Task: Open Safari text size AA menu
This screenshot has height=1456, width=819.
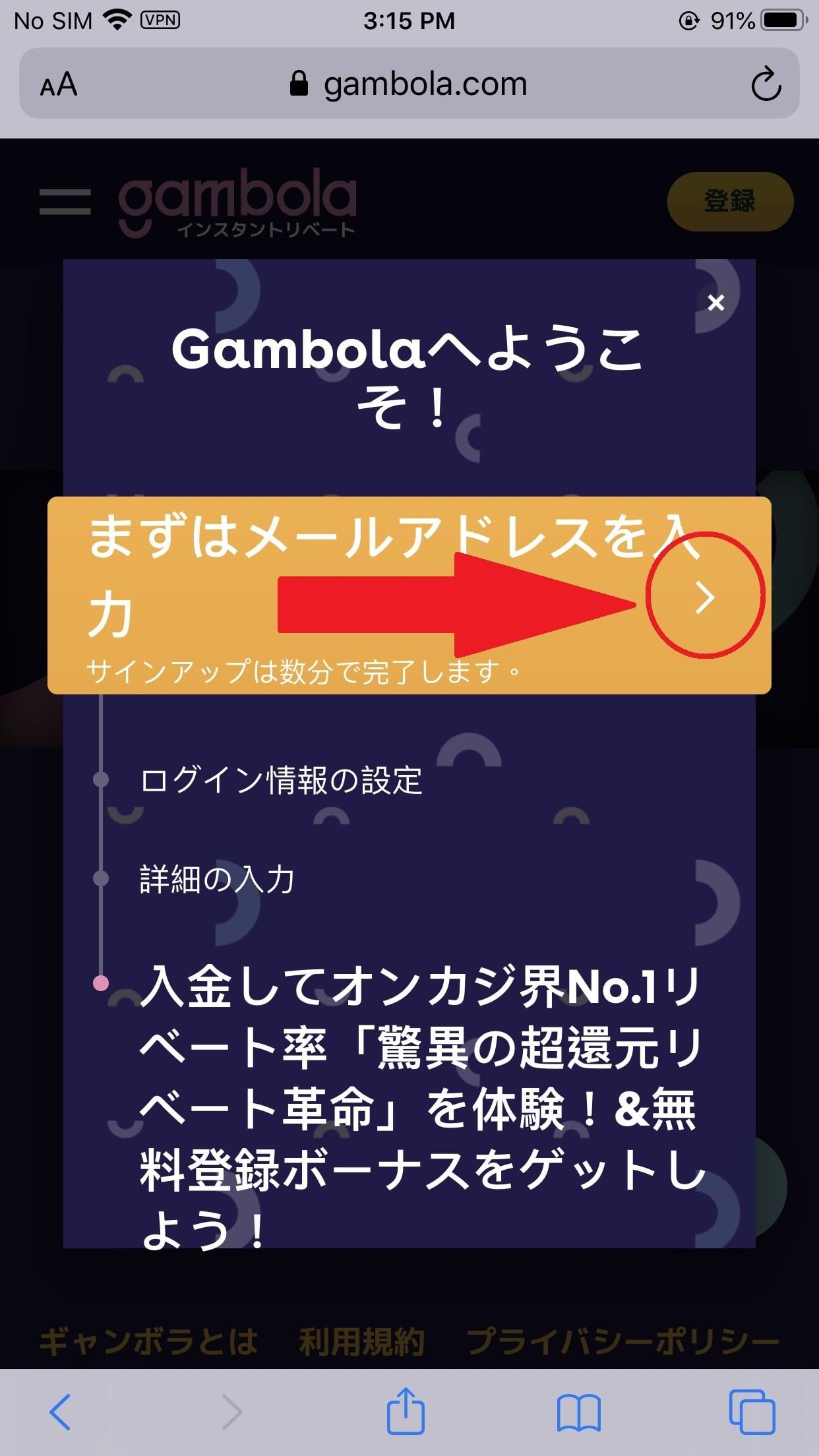Action: tap(59, 84)
